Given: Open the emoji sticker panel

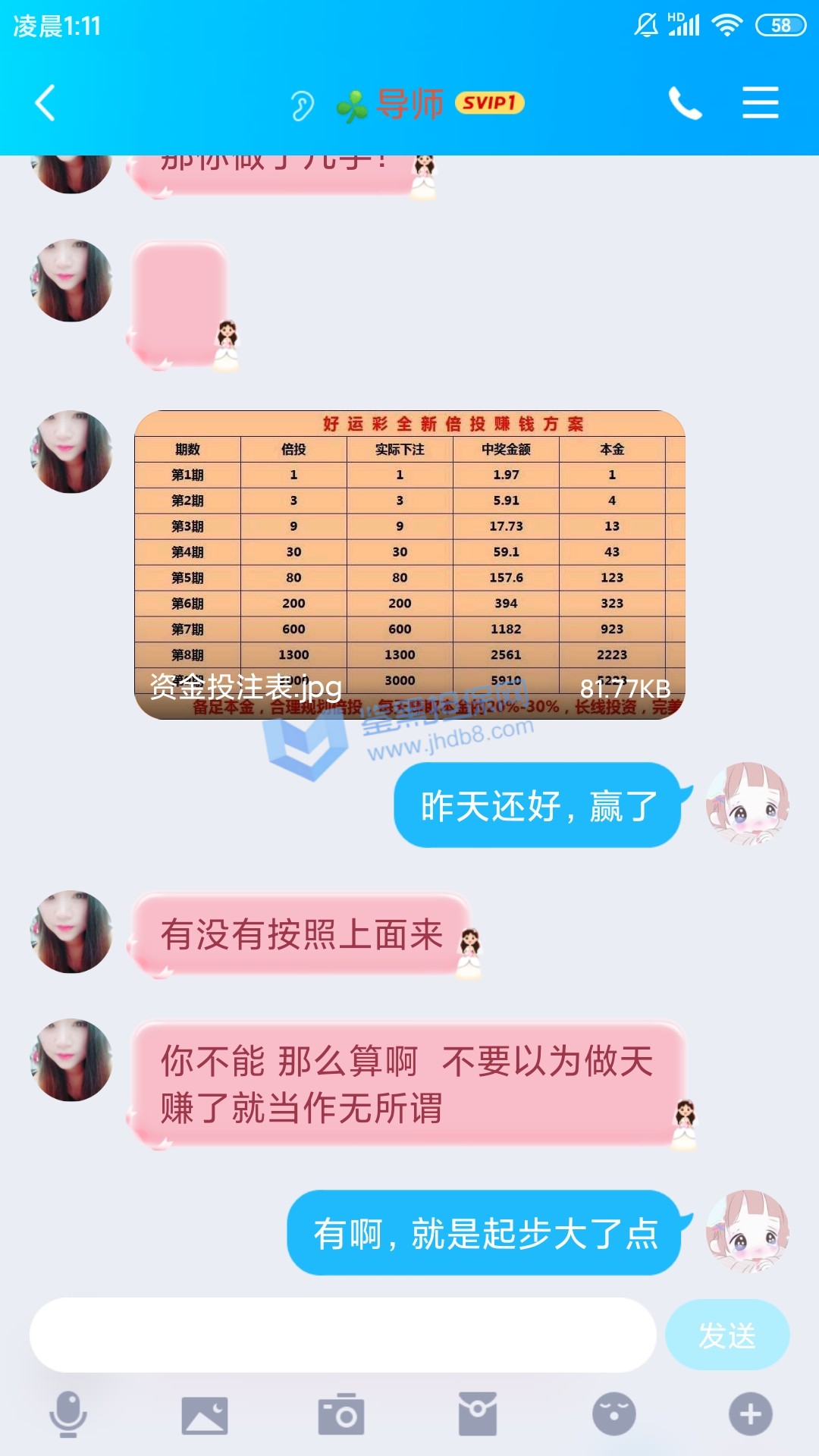Looking at the screenshot, I should (x=613, y=1414).
